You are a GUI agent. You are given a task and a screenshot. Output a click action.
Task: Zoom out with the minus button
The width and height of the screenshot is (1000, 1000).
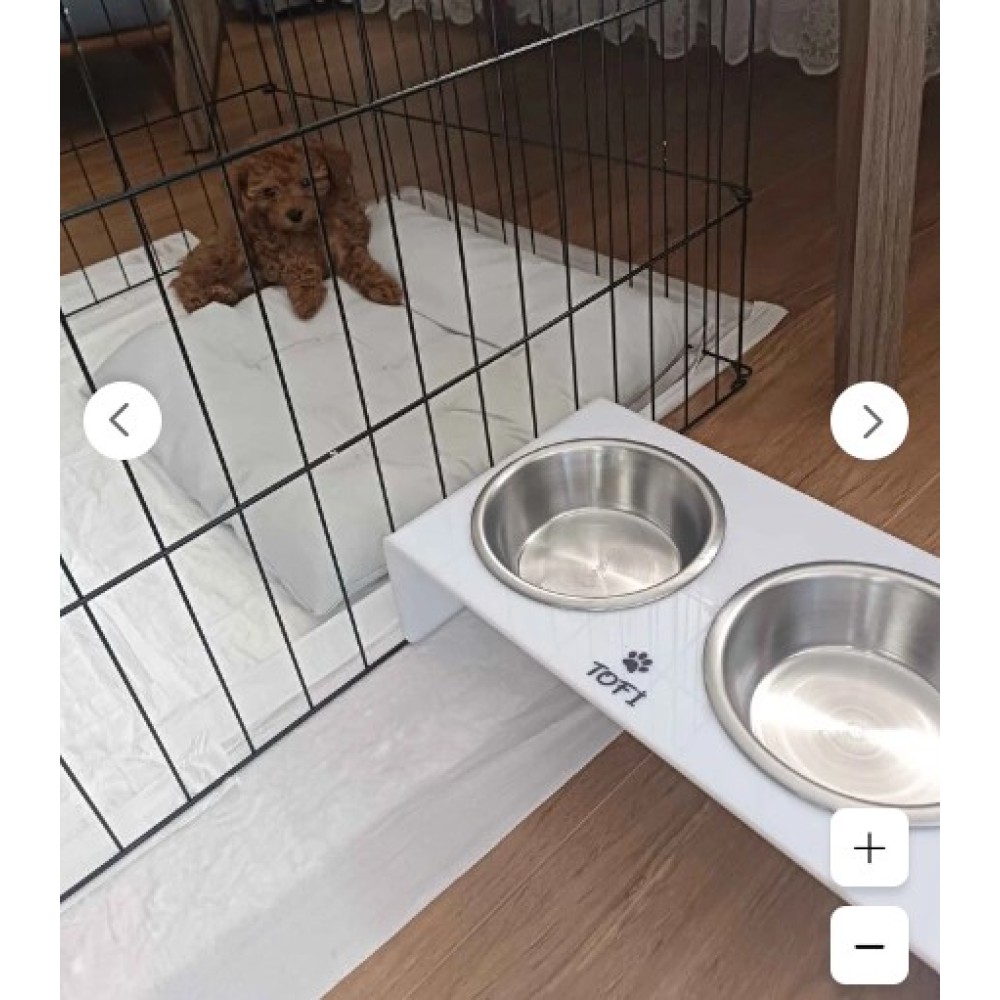coord(869,945)
